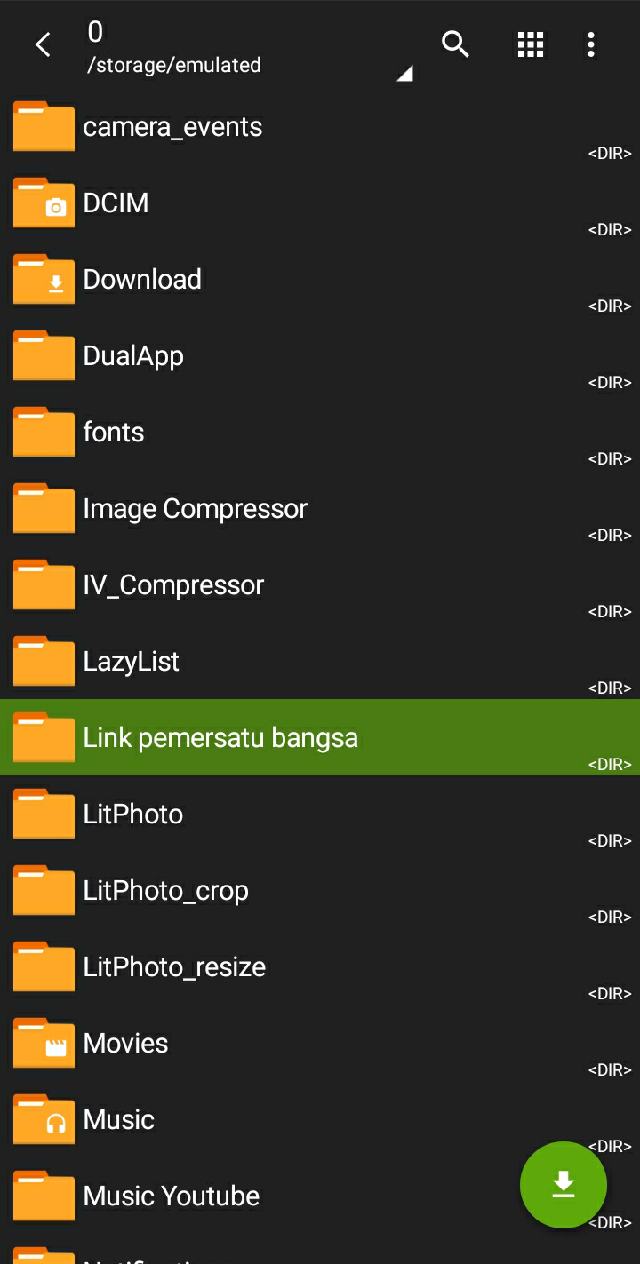The height and width of the screenshot is (1264, 640).
Task: Open the Image Compressor folder
Action: click(x=320, y=508)
